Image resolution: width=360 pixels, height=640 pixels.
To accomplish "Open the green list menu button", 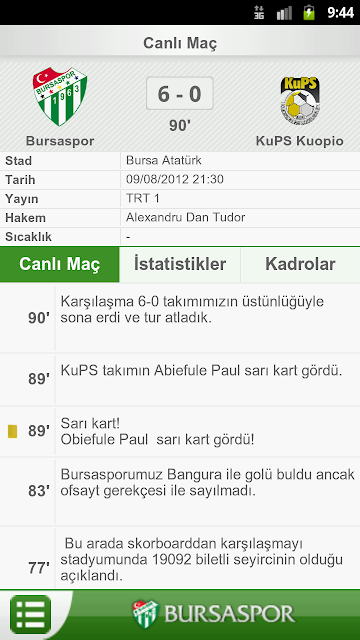I will pyautogui.click(x=31, y=614).
